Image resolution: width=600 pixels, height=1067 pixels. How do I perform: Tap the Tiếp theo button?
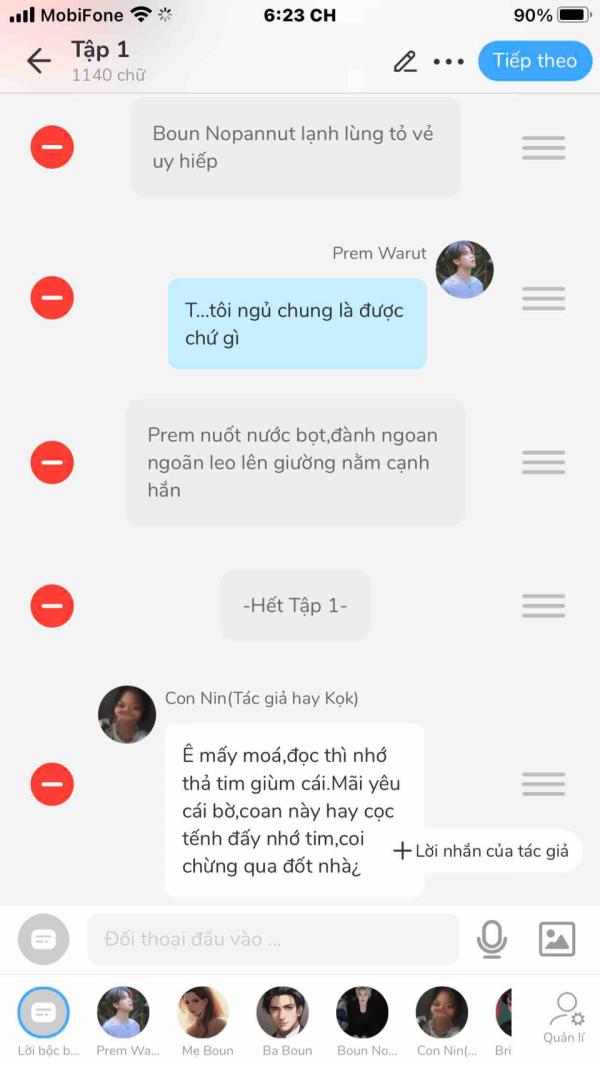[x=535, y=61]
